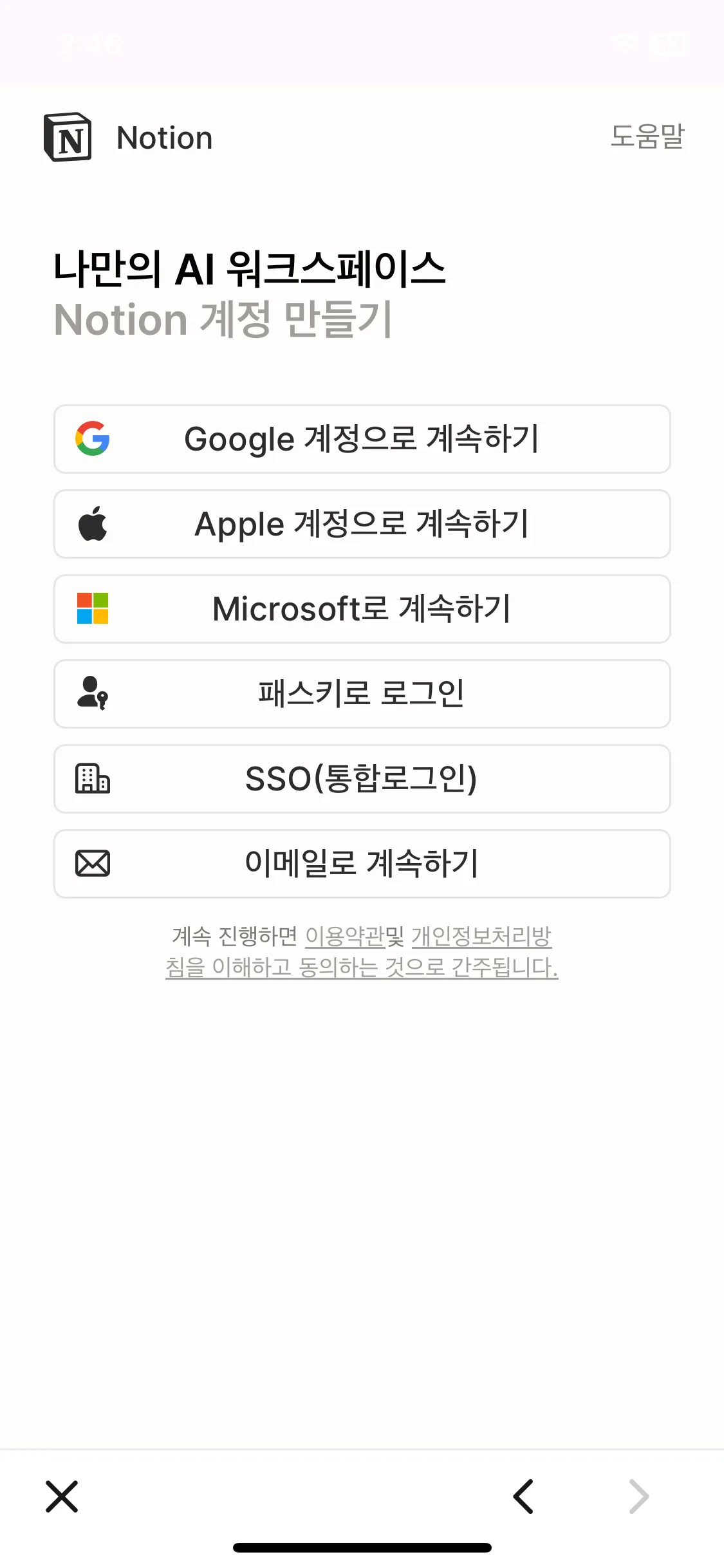Click the passkey person-with-key icon
This screenshot has height=1568, width=724.
(x=93, y=694)
